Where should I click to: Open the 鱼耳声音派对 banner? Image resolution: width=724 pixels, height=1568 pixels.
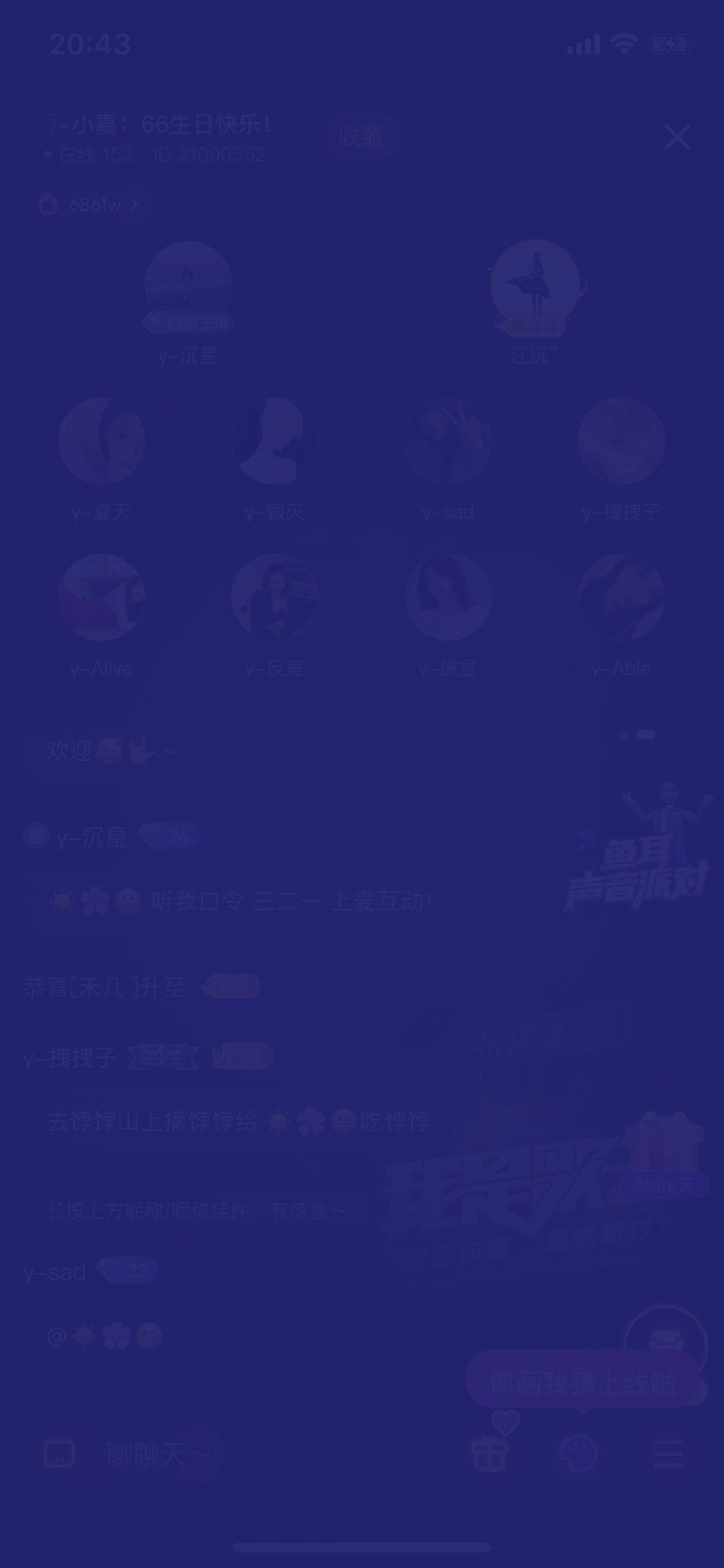pyautogui.click(x=637, y=848)
